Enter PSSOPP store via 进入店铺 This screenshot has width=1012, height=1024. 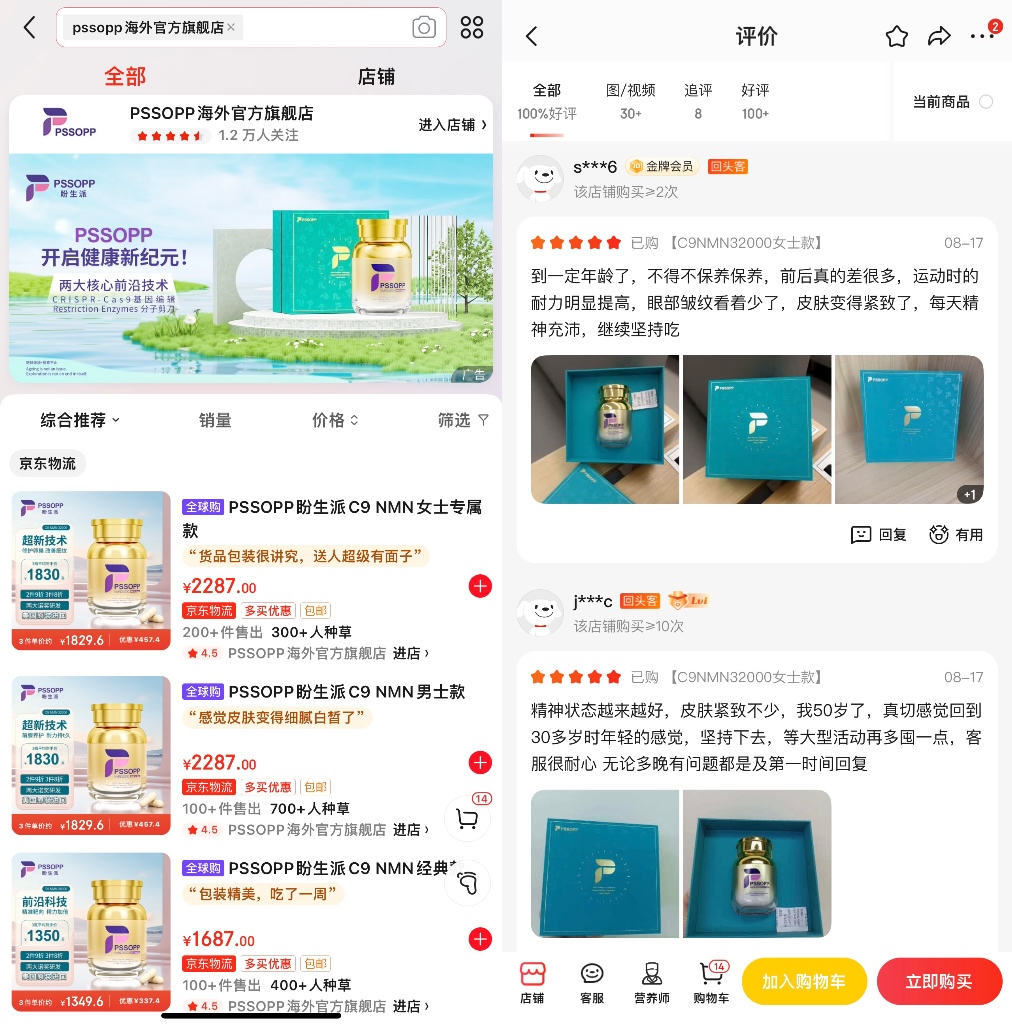(452, 125)
